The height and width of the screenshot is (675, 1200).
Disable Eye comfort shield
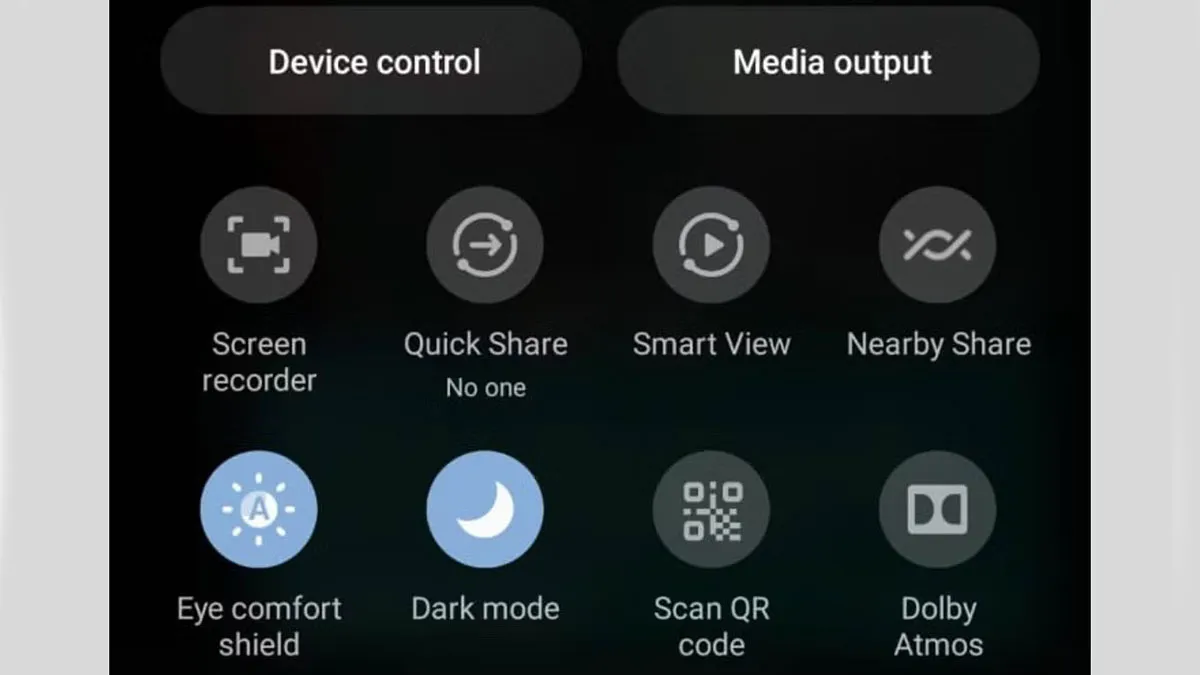click(x=259, y=509)
